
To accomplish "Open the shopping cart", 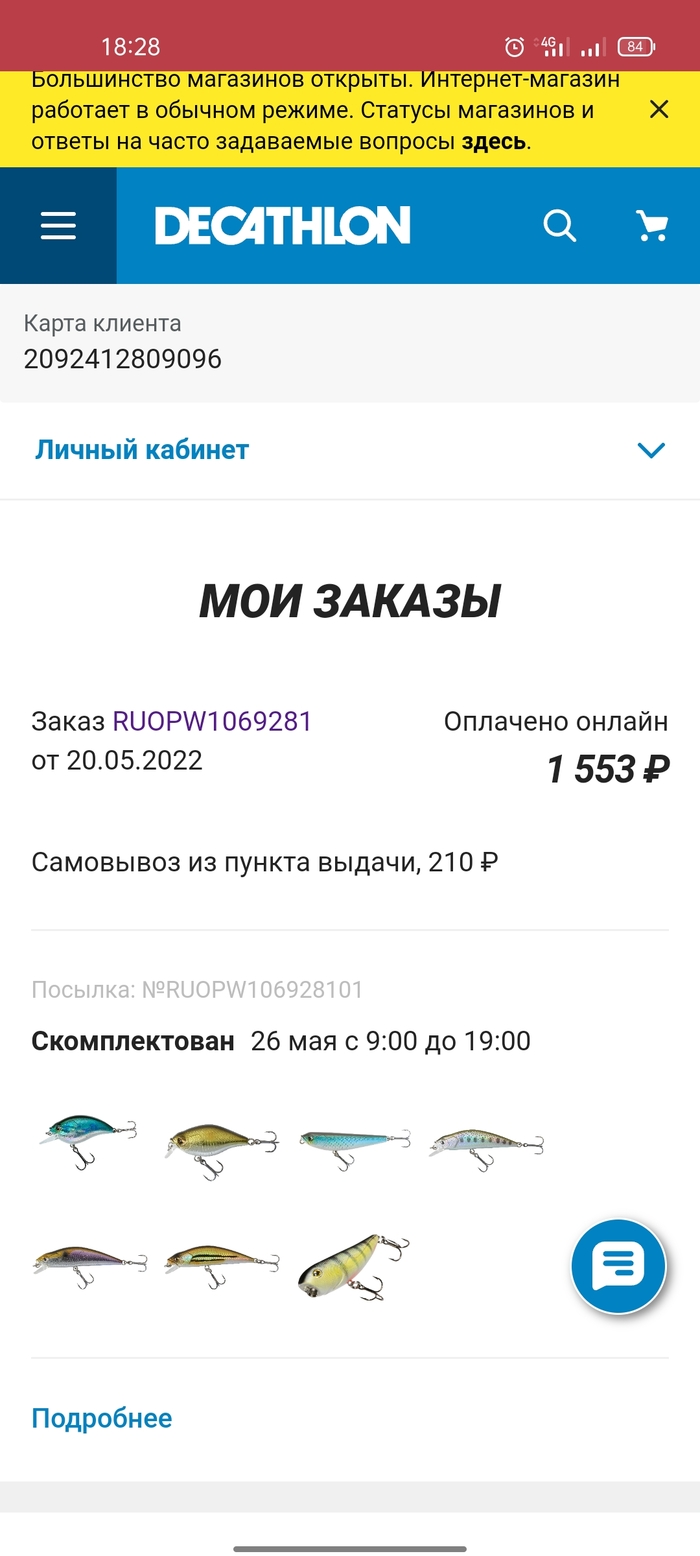I will tap(652, 226).
